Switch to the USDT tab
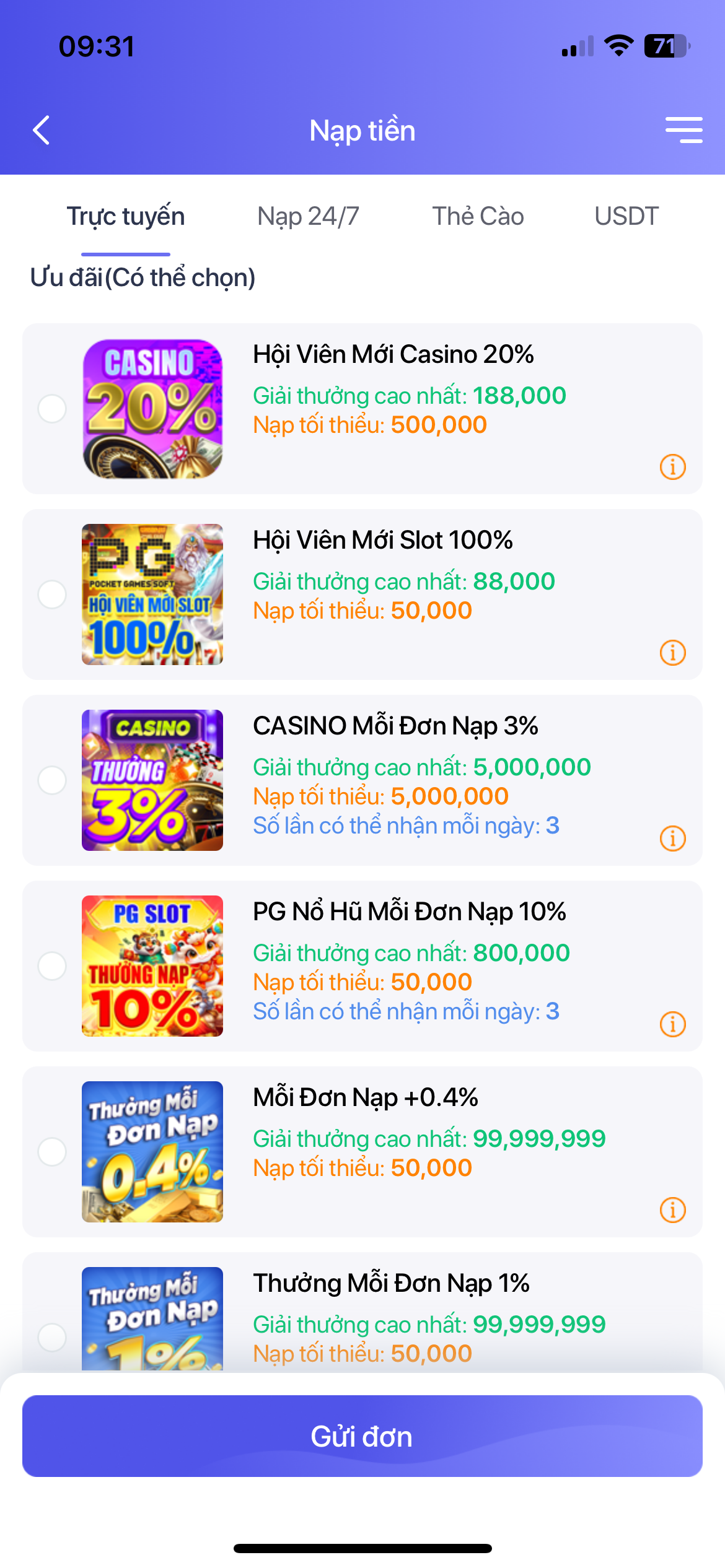Viewport: 725px width, 1568px height. [626, 216]
